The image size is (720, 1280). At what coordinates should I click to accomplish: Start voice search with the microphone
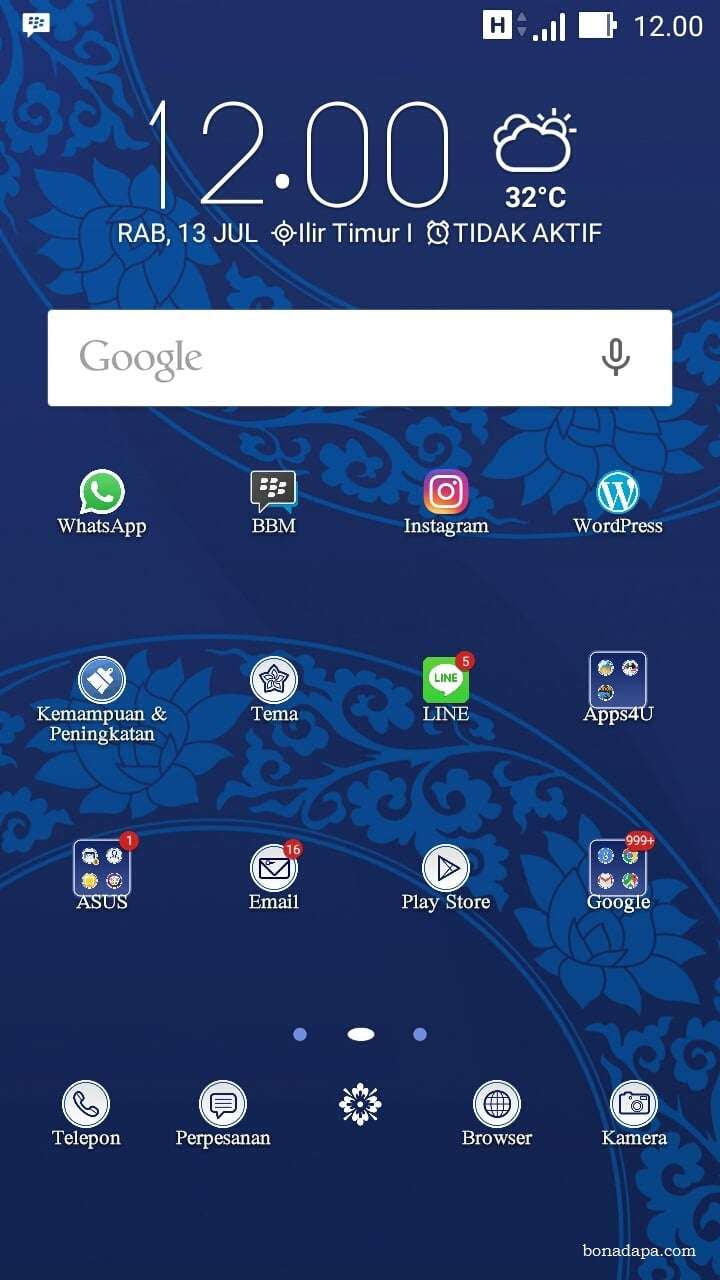point(615,357)
